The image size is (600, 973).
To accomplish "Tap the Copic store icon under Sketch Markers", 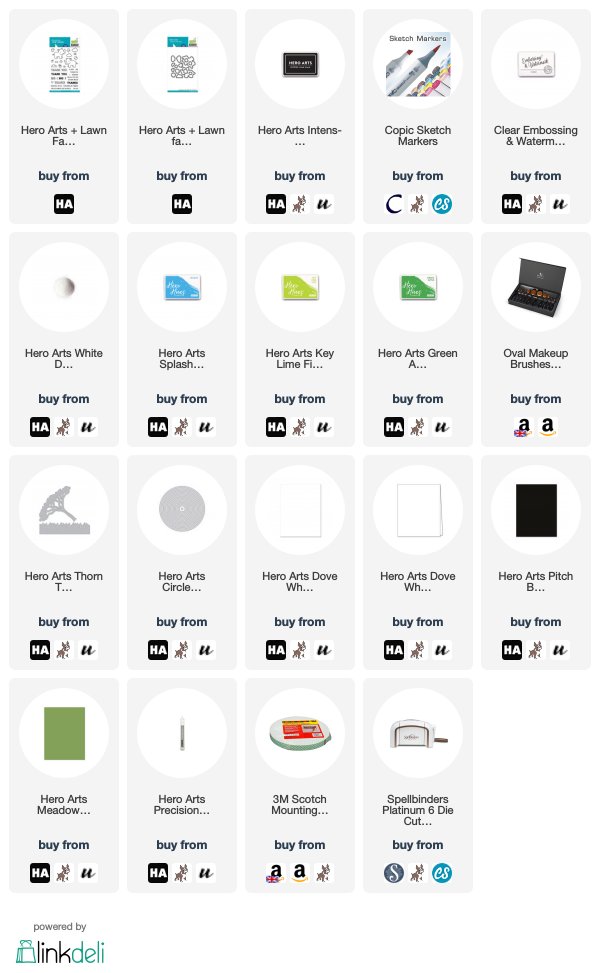I will pyautogui.click(x=394, y=204).
